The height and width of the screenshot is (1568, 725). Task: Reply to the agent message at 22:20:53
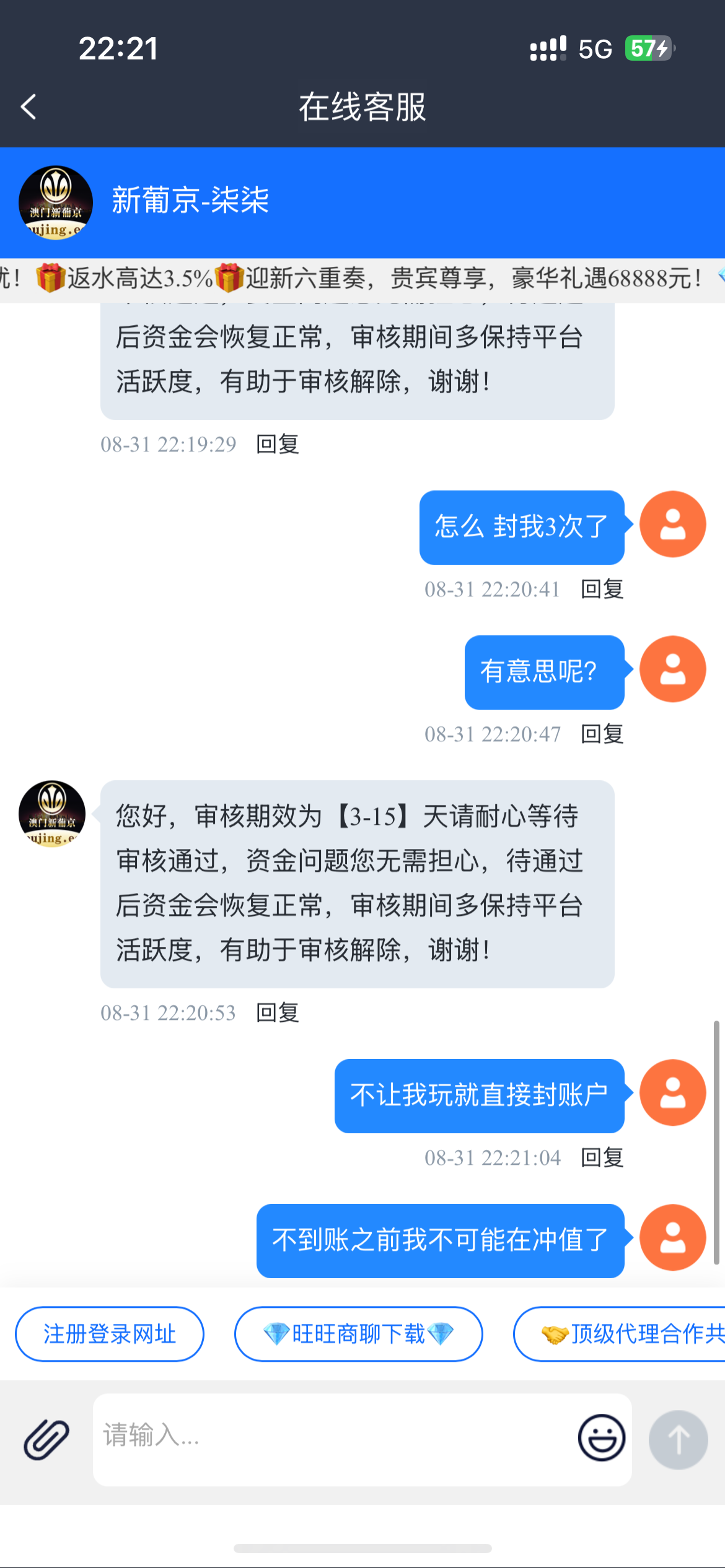tap(278, 1013)
